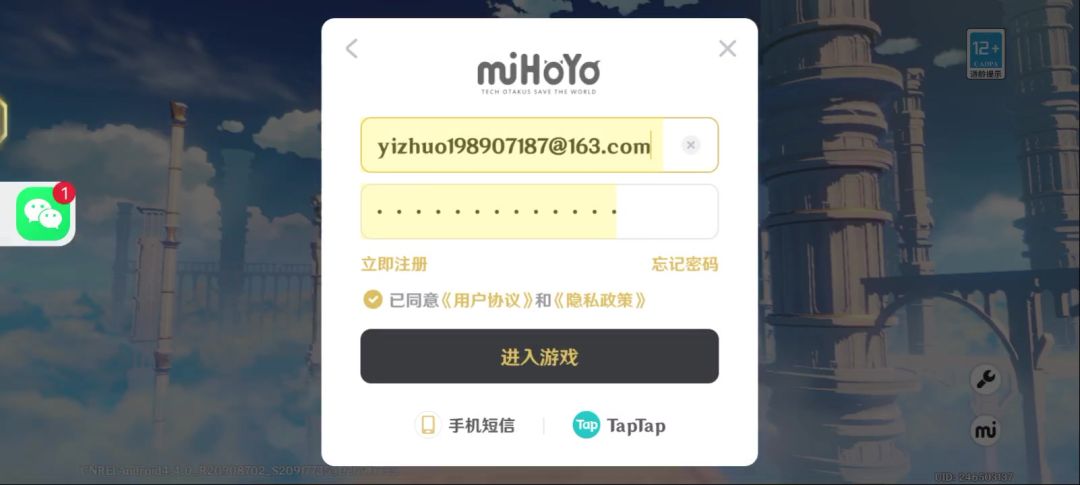Log in using TapTap

(619, 425)
